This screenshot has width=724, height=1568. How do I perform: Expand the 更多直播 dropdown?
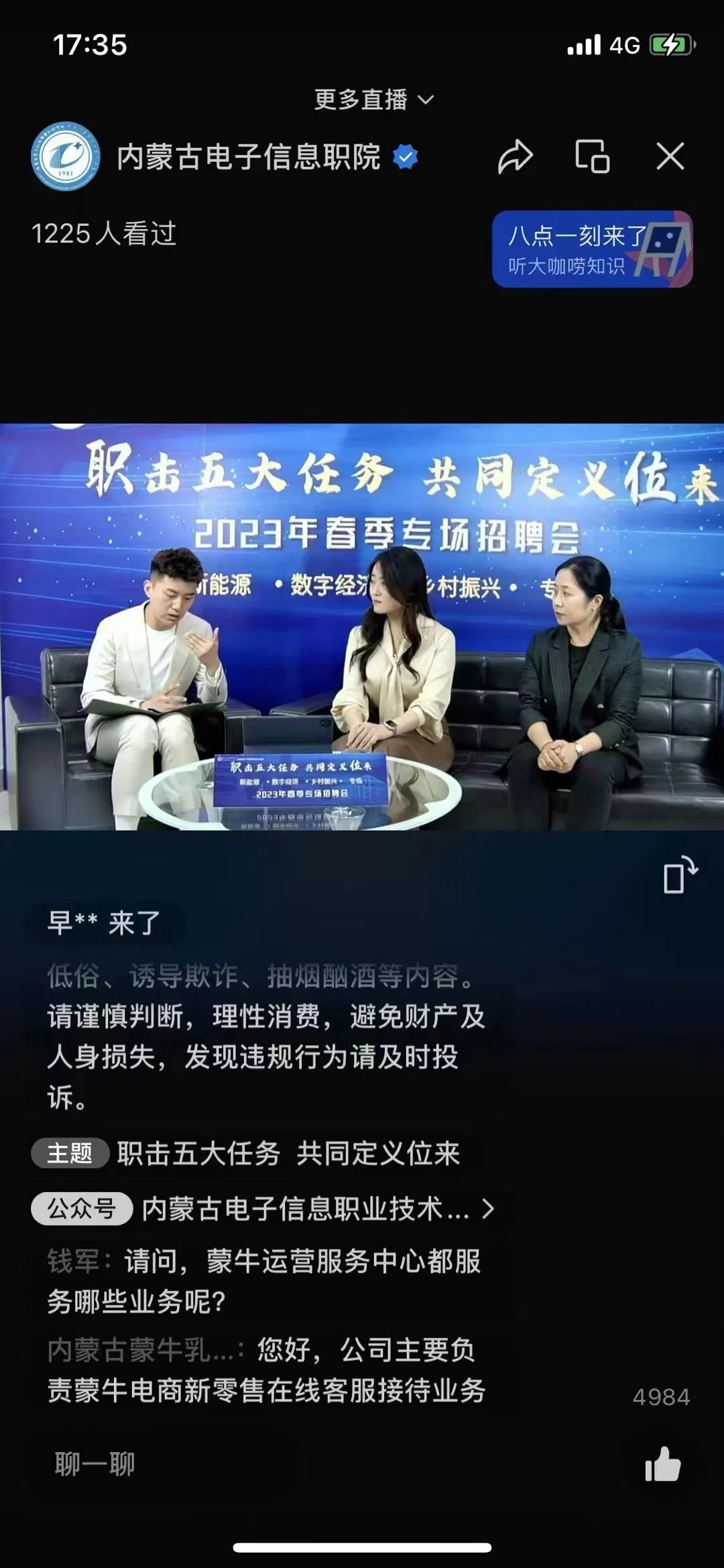[x=374, y=100]
